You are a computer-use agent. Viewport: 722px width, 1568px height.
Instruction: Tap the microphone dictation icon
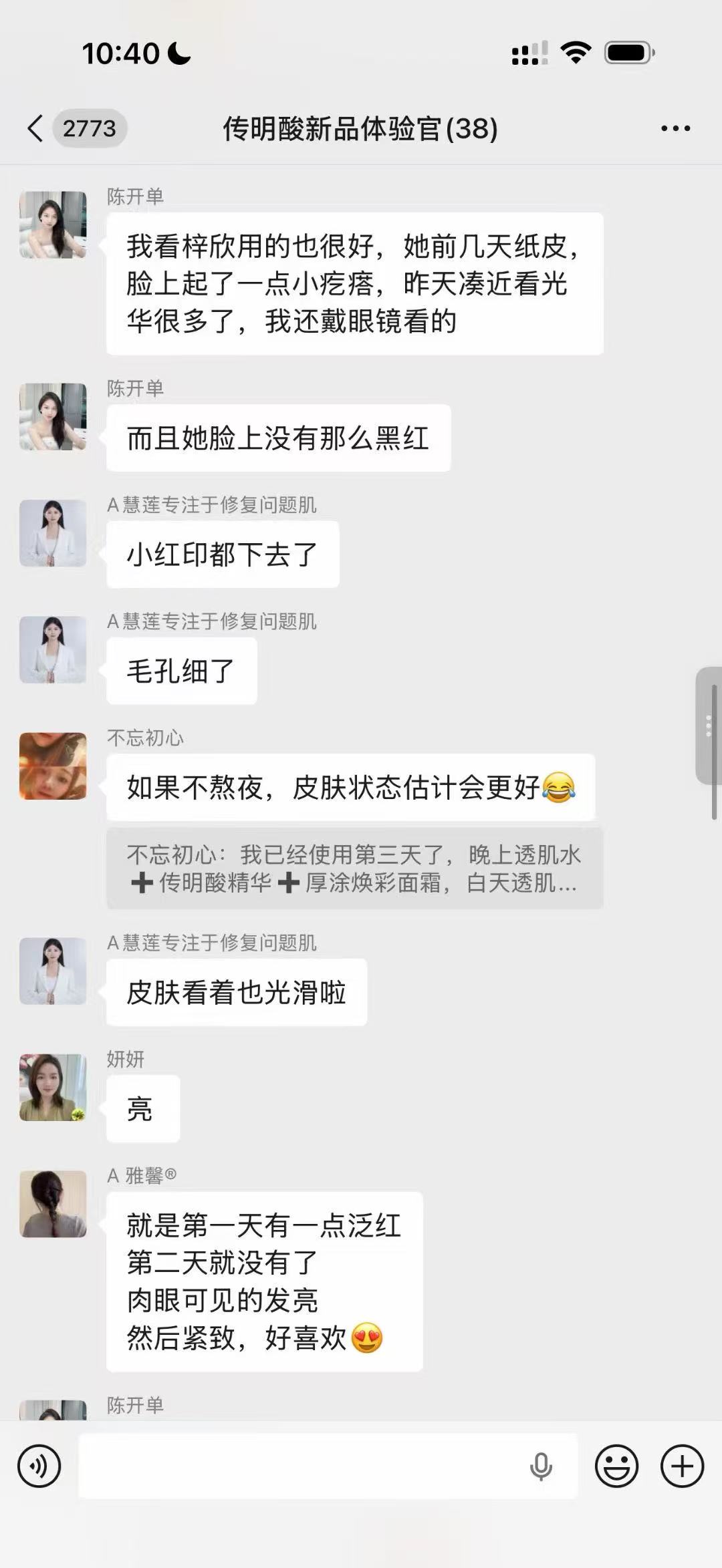tap(541, 1466)
